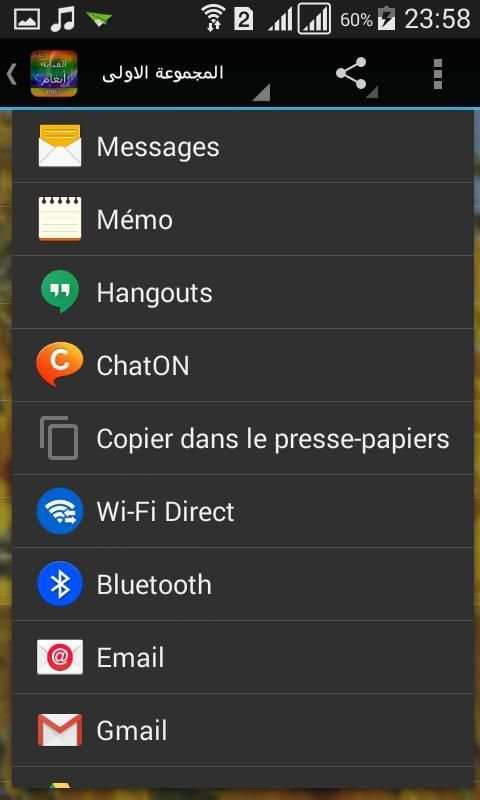Share through Hangouts
The height and width of the screenshot is (800, 480).
(242, 292)
